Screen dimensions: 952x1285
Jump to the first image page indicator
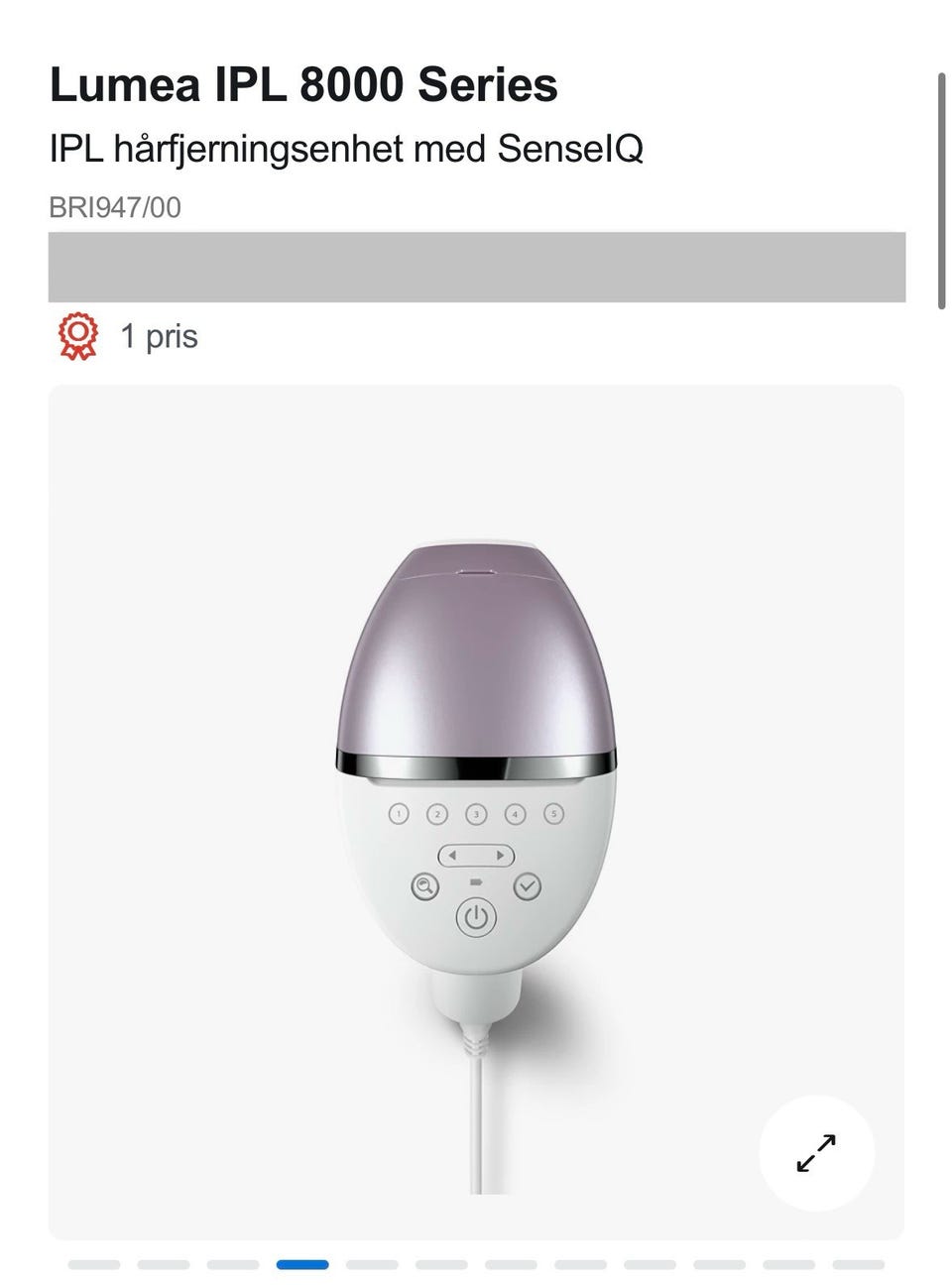(x=94, y=1264)
